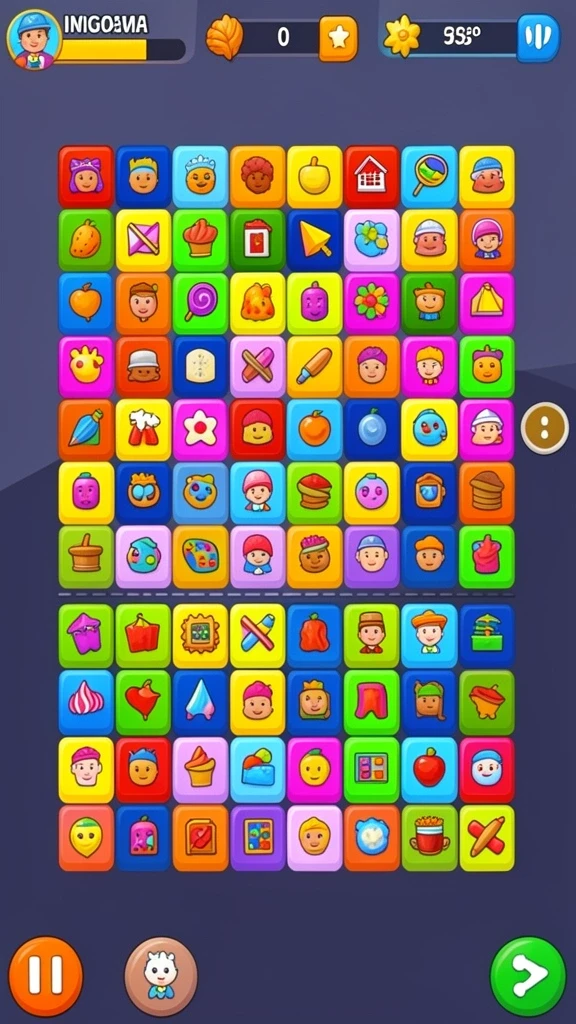Screen dimensions: 576x1024
Task: Tap the blue pause icon in the top bar
Action: (538, 38)
